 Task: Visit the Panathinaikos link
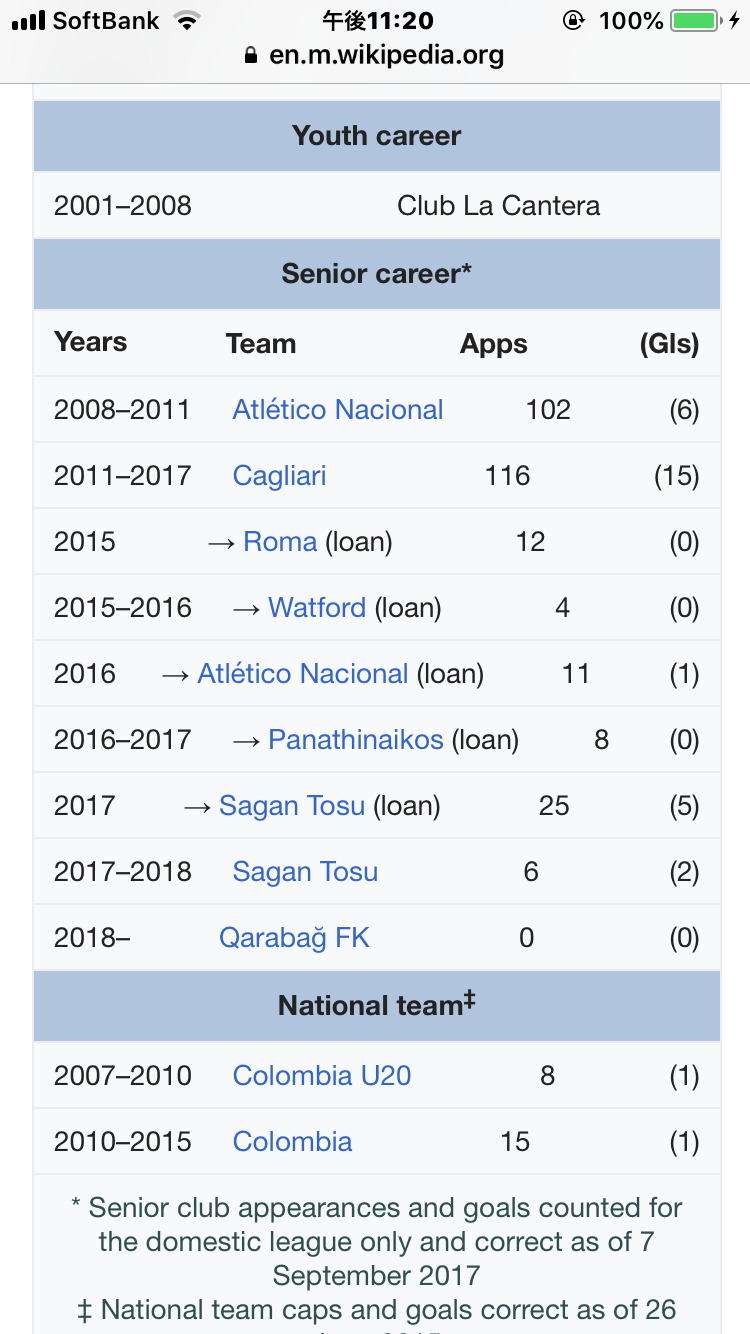(x=356, y=740)
